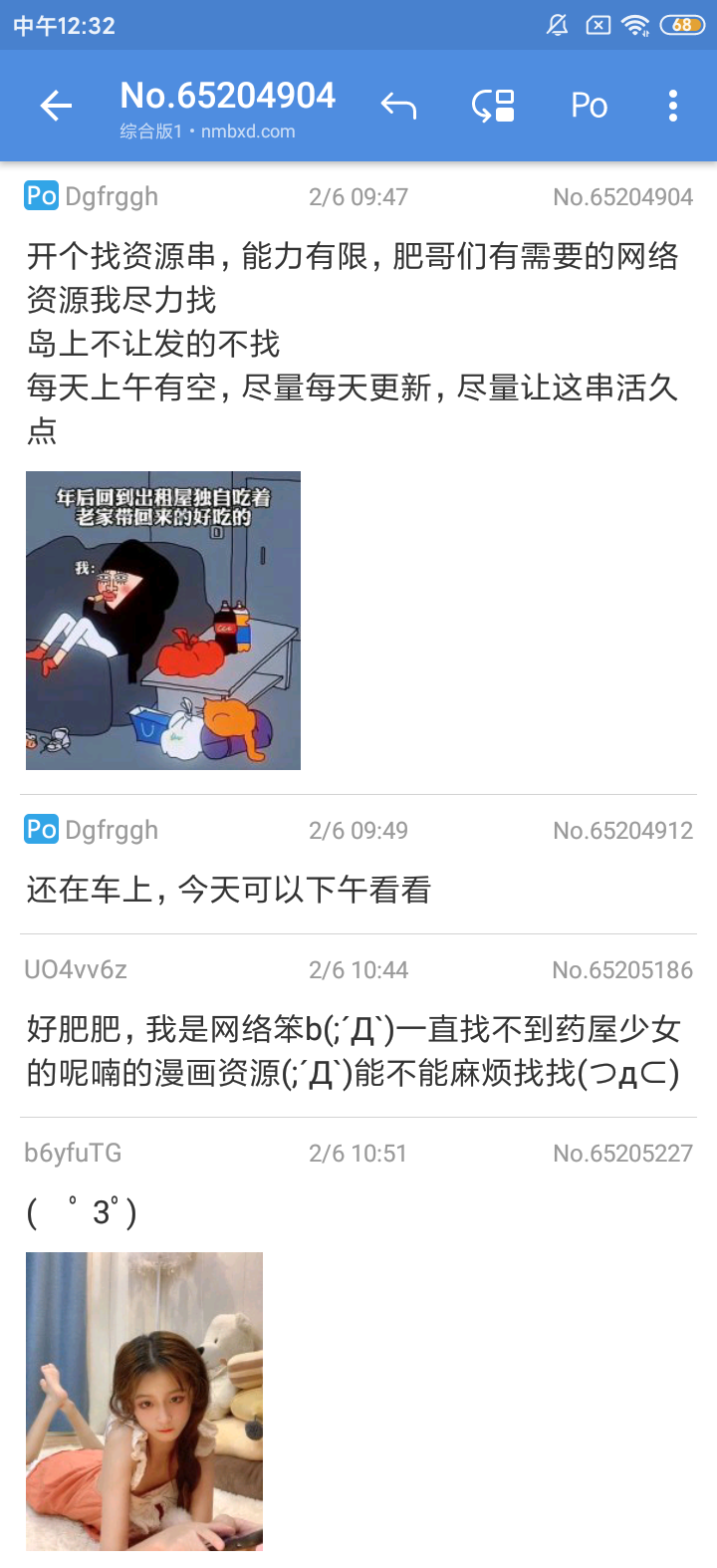Select the reply by UO4vv6z

354,1051
